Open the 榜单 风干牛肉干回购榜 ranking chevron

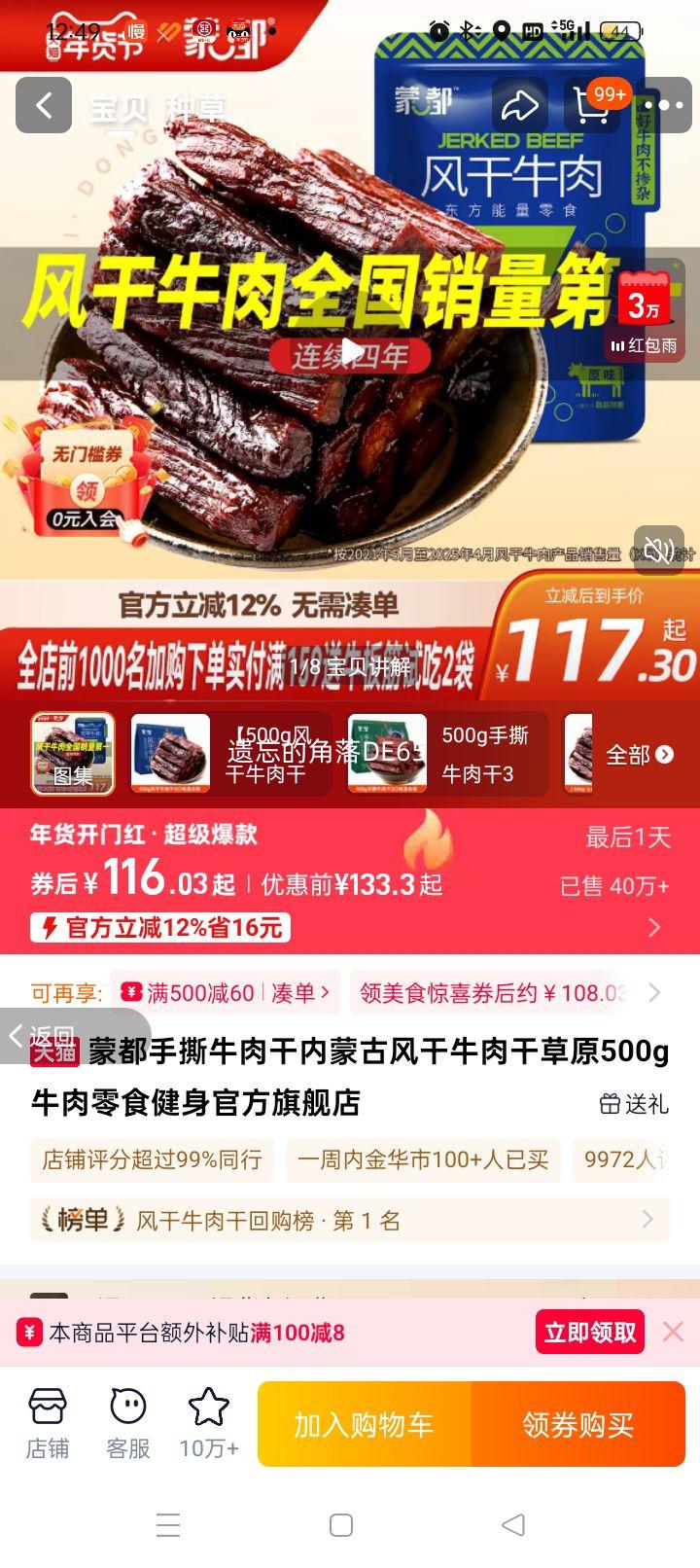pyautogui.click(x=647, y=1219)
